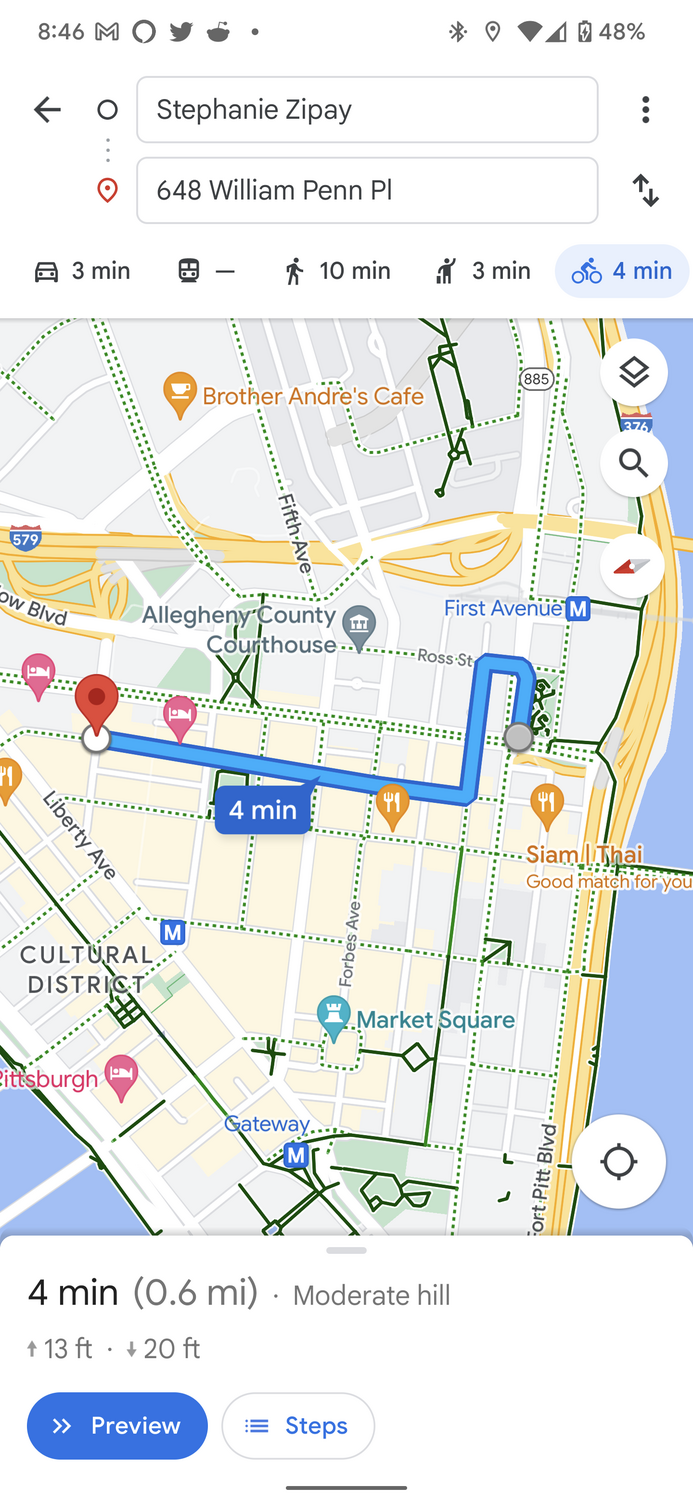Go back from the directions screen
The height and width of the screenshot is (1500, 693).
47,110
